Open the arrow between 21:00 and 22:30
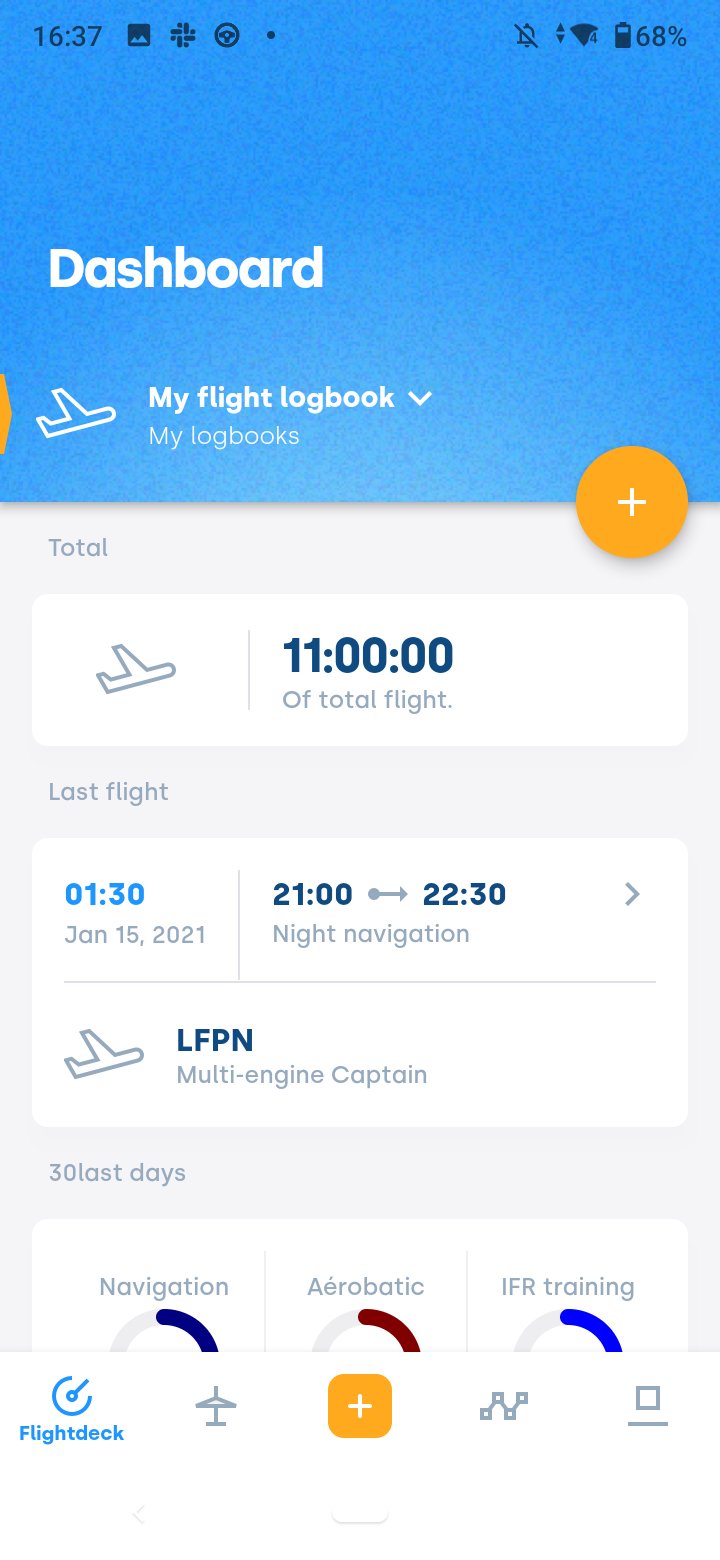This screenshot has height=1560, width=720. pos(390,894)
